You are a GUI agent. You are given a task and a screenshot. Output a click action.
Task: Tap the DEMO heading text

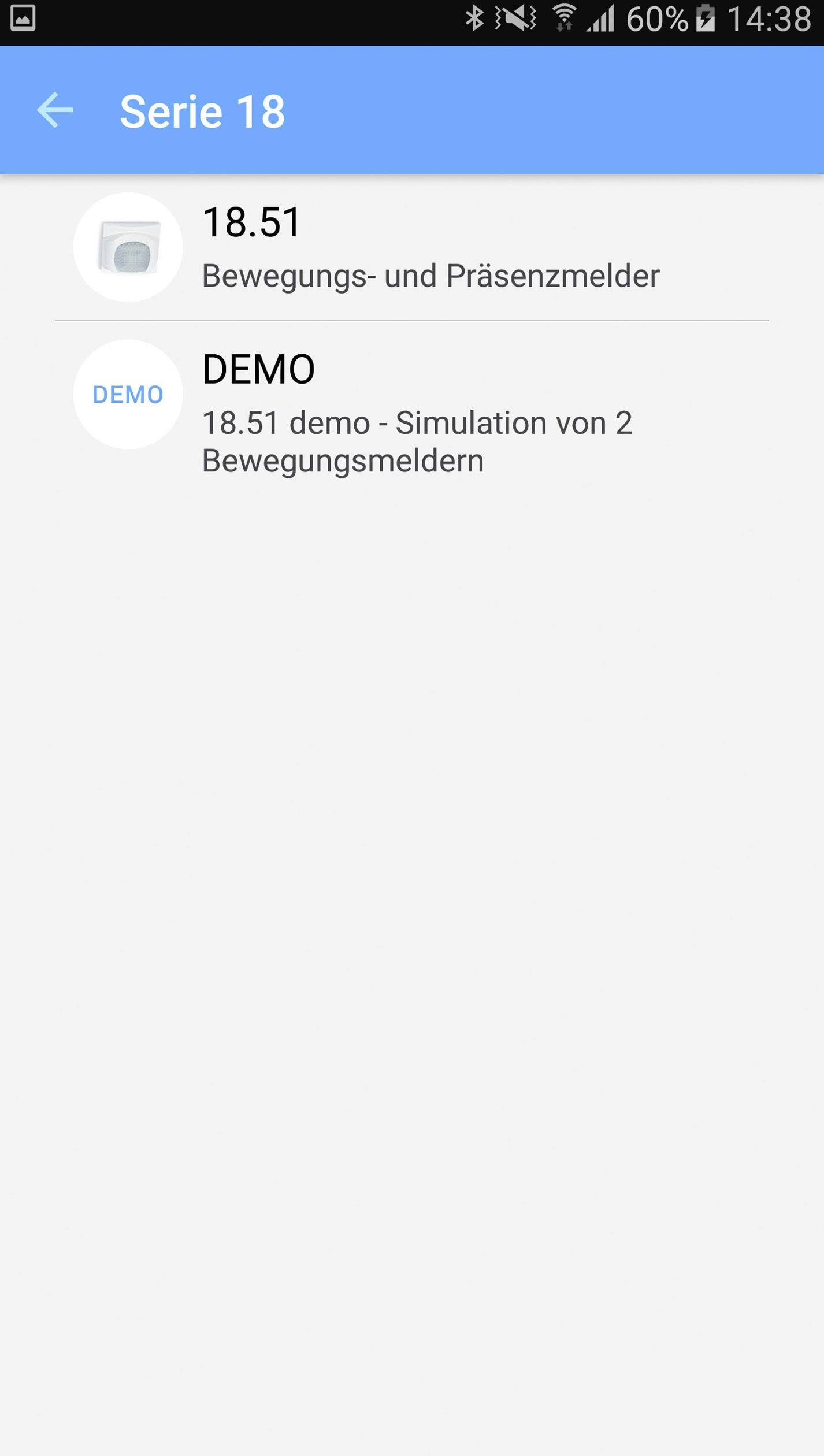(258, 369)
